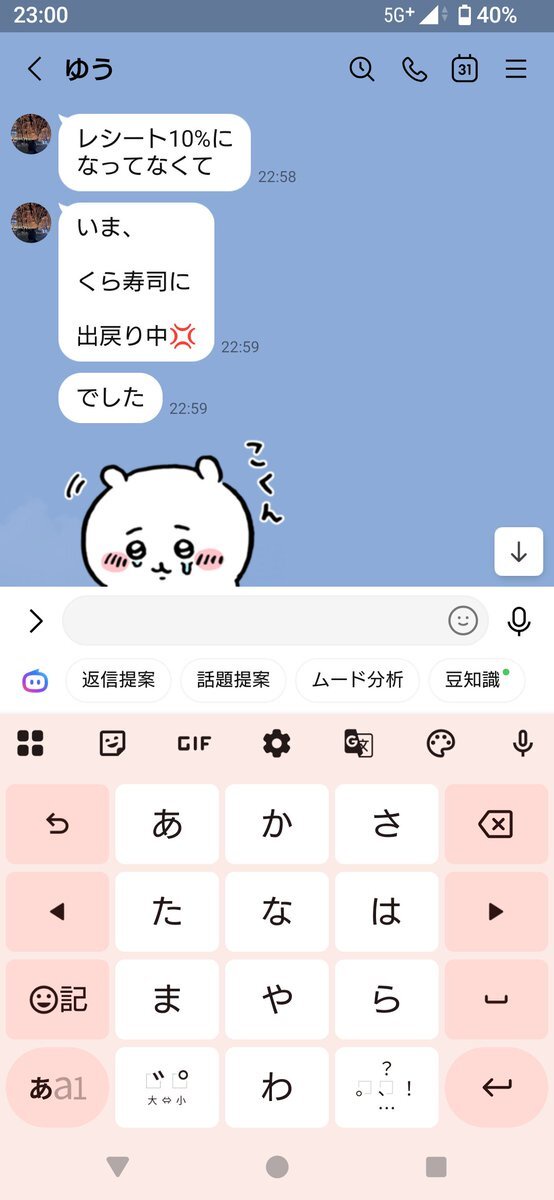The width and height of the screenshot is (554, 1200).
Task: Record a voice message with the microphone
Action: (x=519, y=621)
